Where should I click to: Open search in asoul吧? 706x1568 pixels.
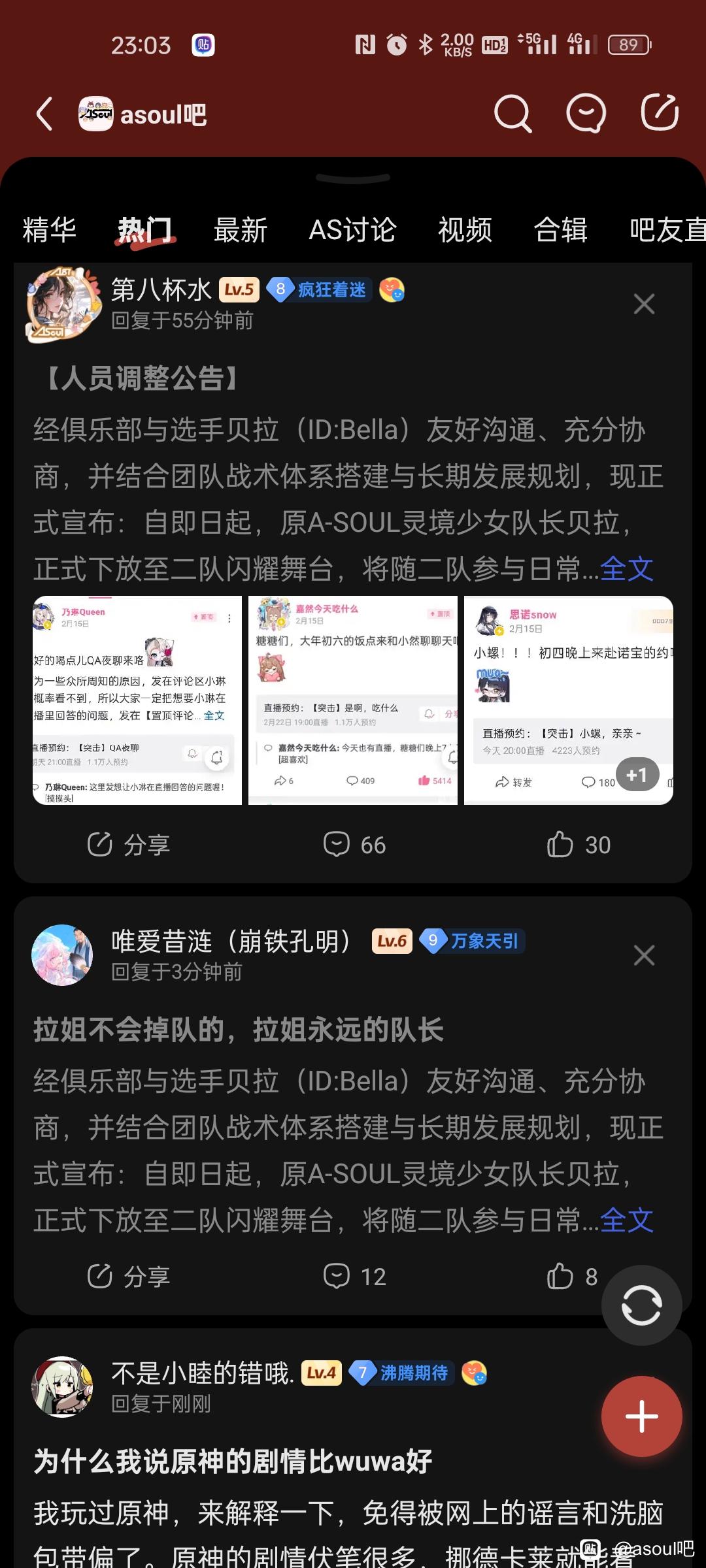(512, 114)
